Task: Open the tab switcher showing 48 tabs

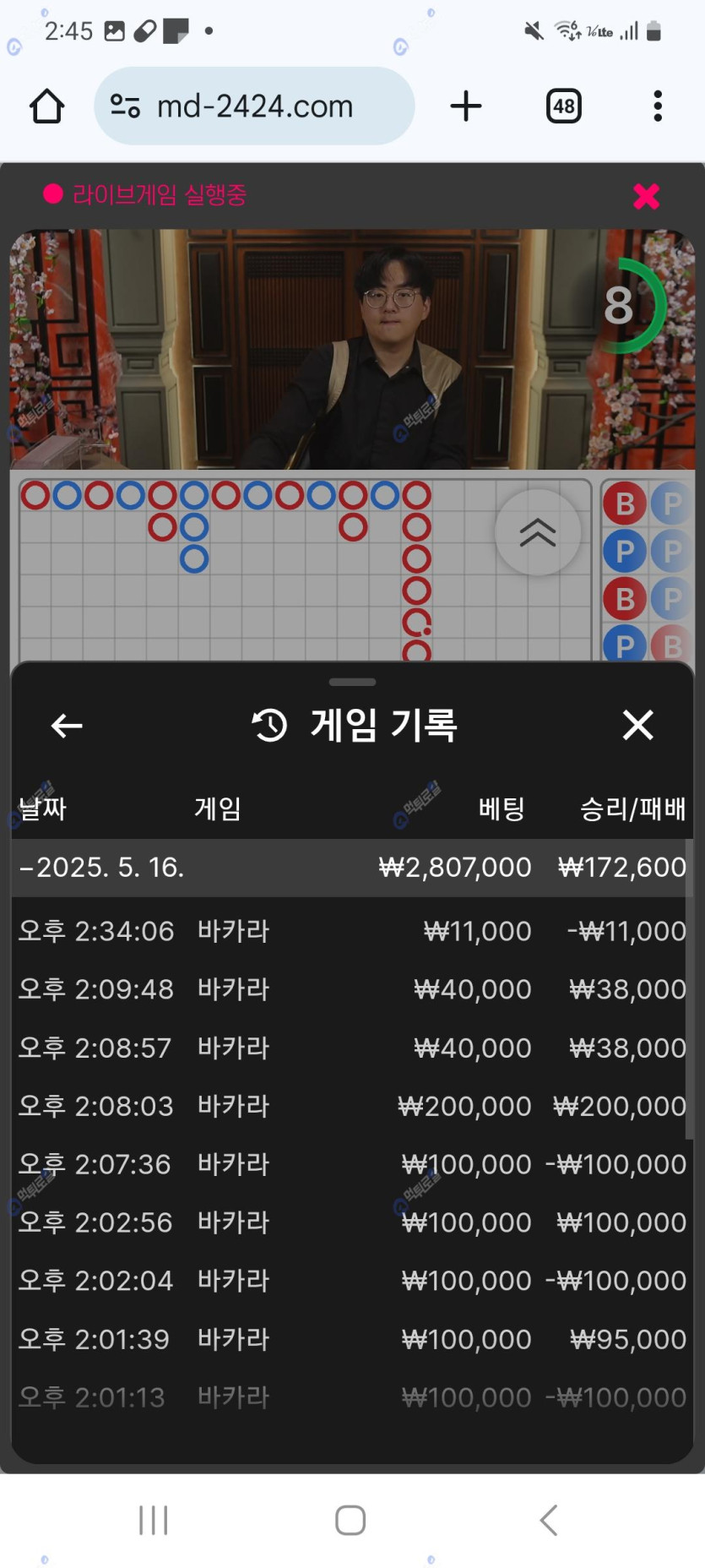Action: click(563, 106)
